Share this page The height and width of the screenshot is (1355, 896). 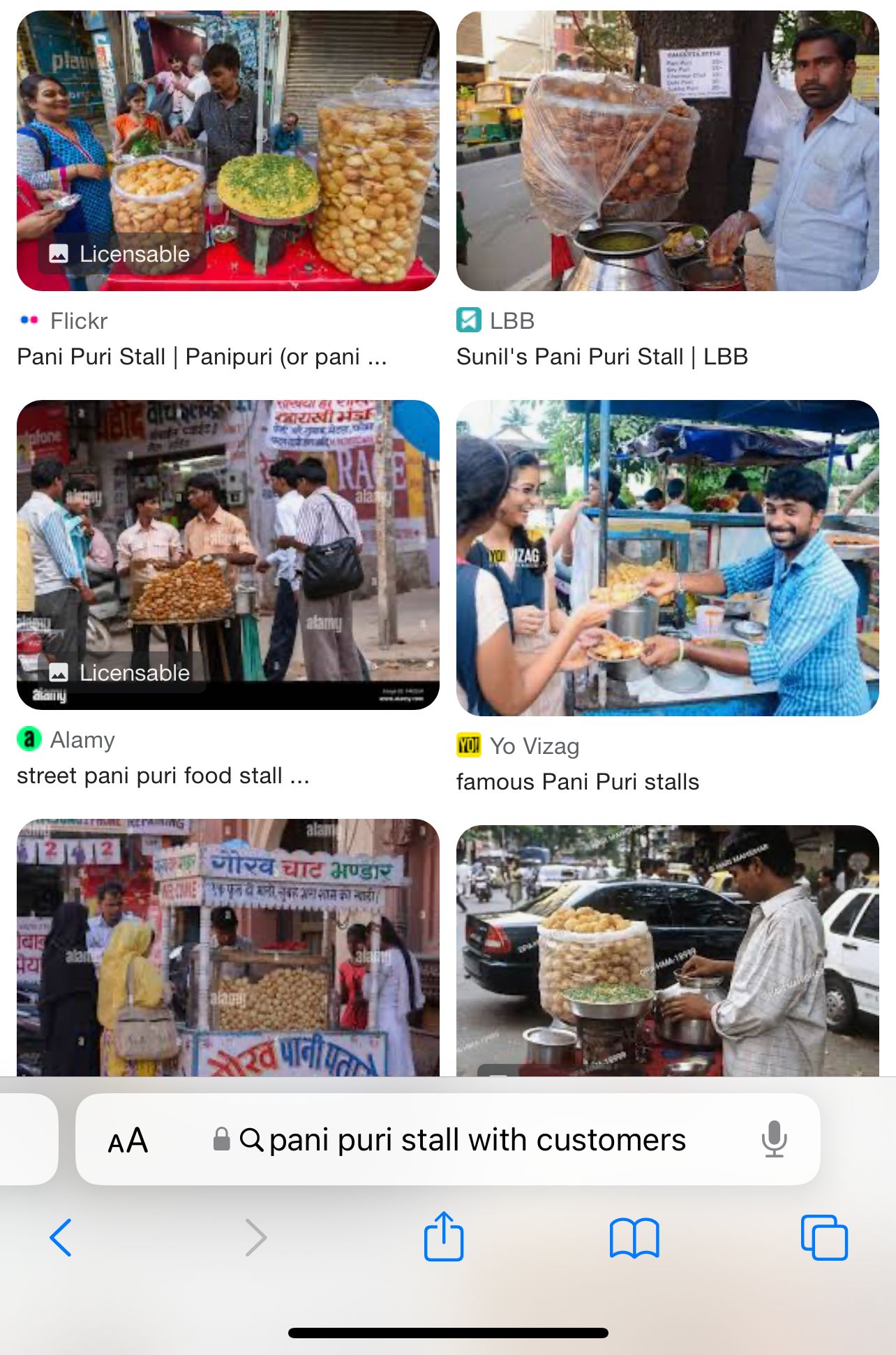tap(444, 1237)
